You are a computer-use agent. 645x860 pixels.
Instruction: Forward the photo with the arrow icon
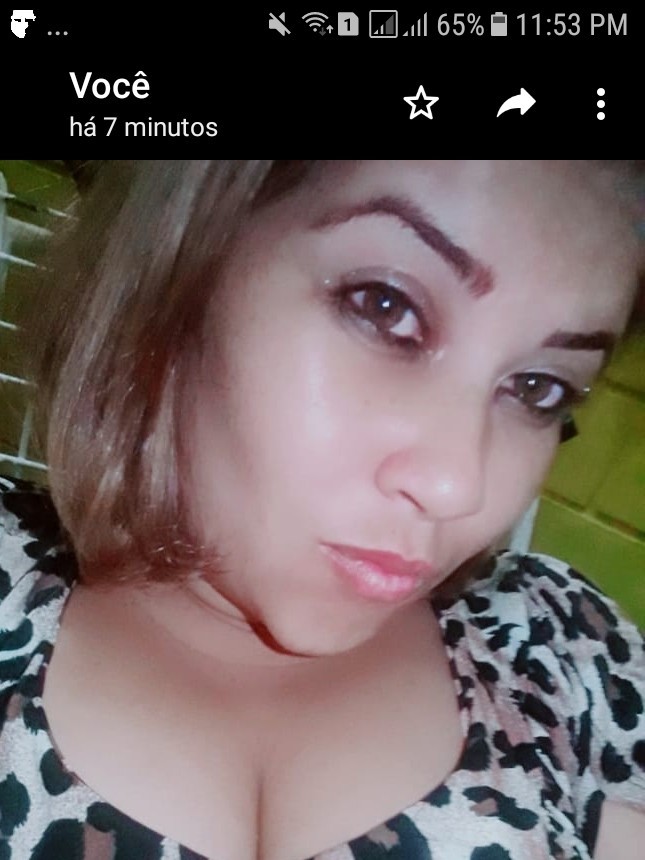point(516,103)
